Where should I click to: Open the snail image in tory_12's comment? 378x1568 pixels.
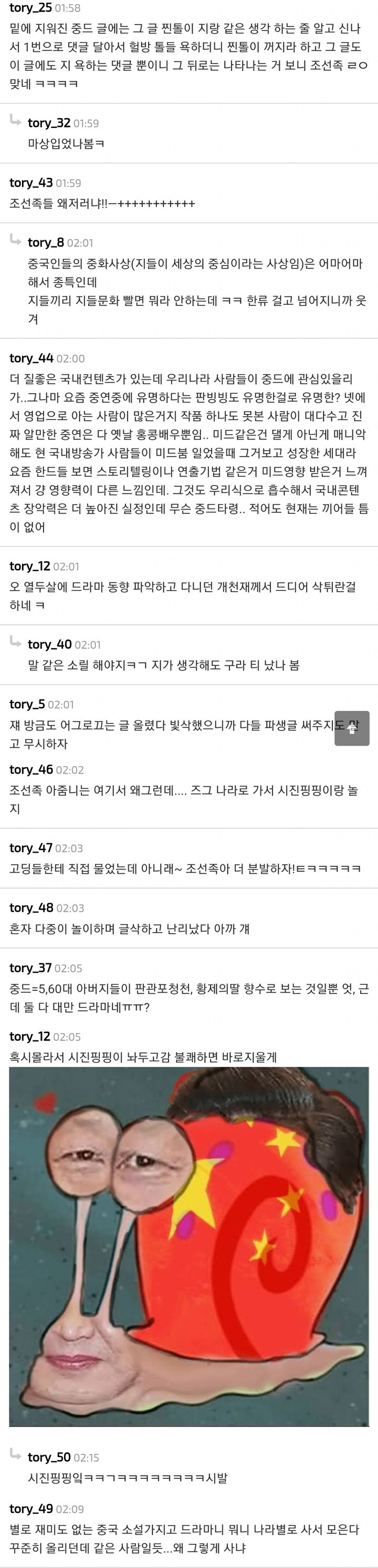click(189, 1247)
